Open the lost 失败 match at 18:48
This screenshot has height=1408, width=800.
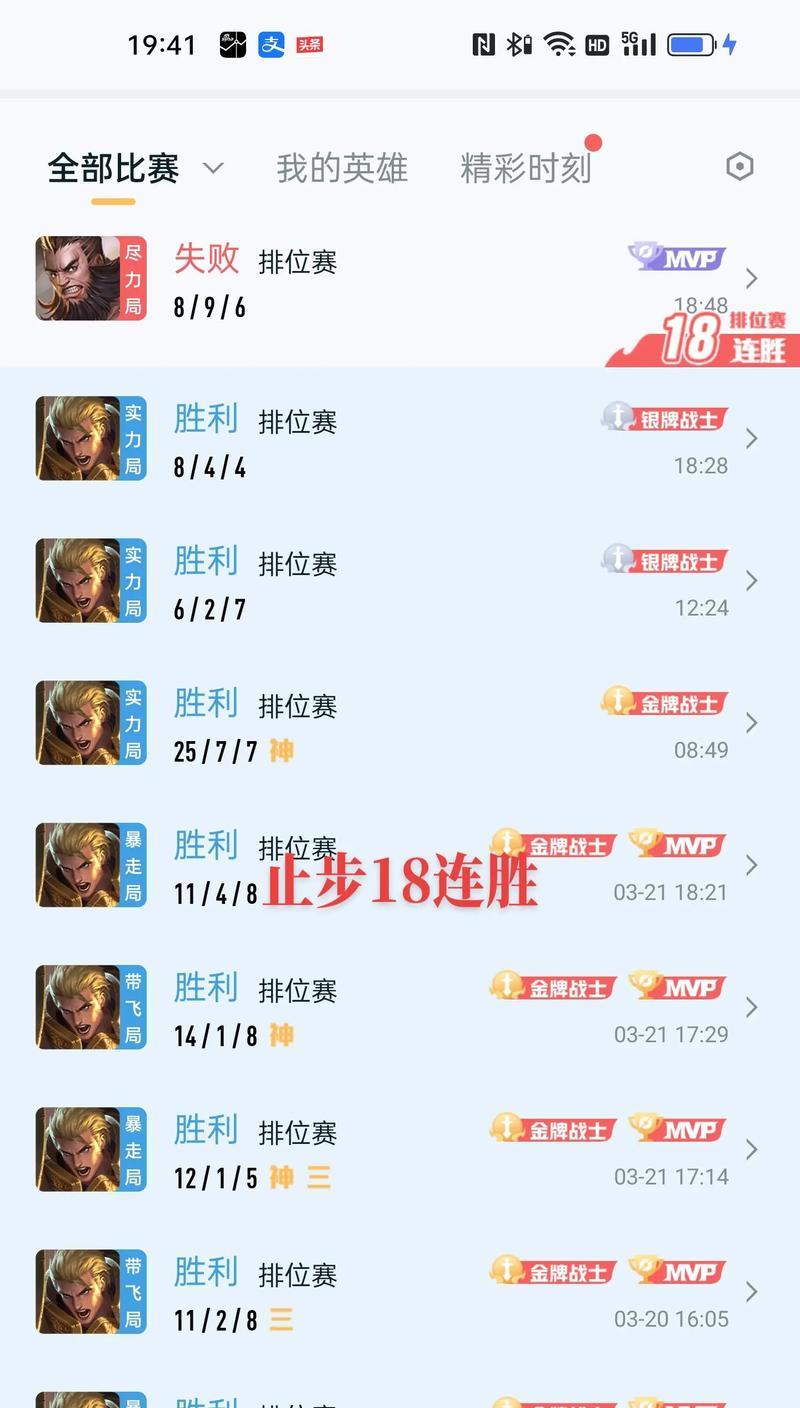400,280
